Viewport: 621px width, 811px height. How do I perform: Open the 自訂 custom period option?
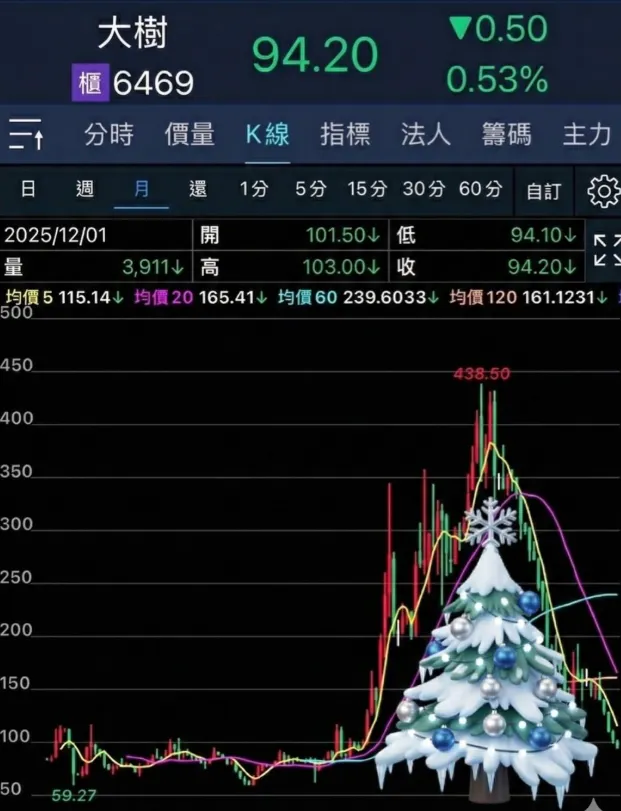[x=544, y=191]
